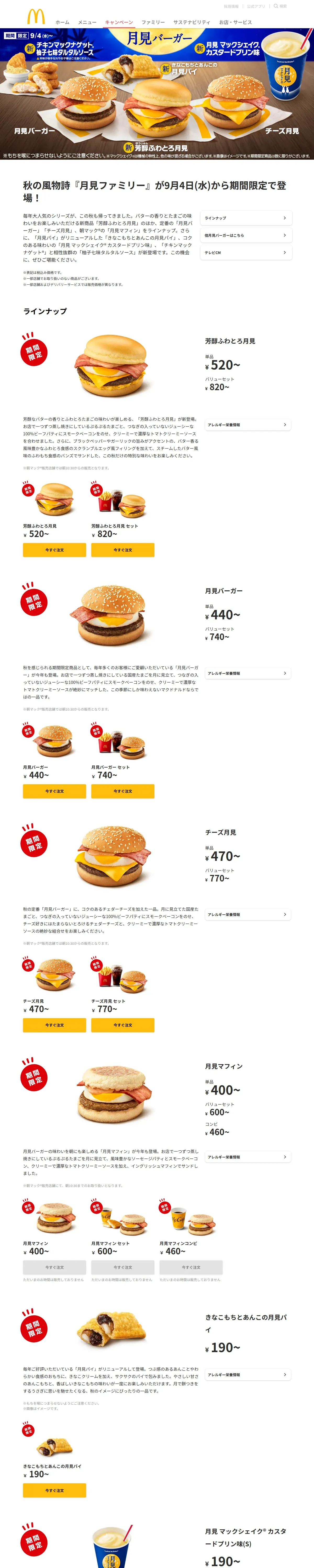Open the 倍月見バーガーはこちら row
Screen dimensions: 314x1568
(246, 235)
